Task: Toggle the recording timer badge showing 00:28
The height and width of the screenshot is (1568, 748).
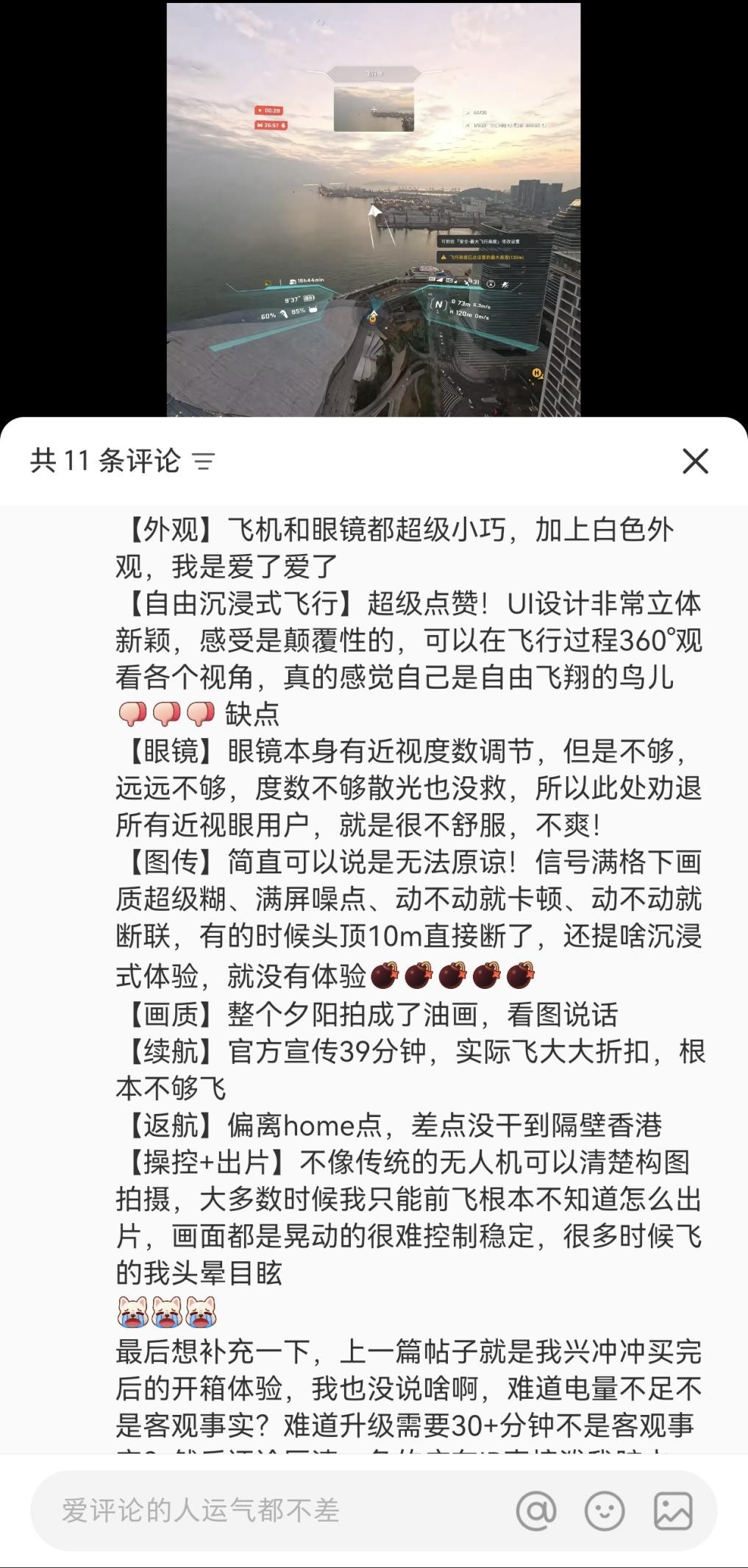Action: point(268,110)
